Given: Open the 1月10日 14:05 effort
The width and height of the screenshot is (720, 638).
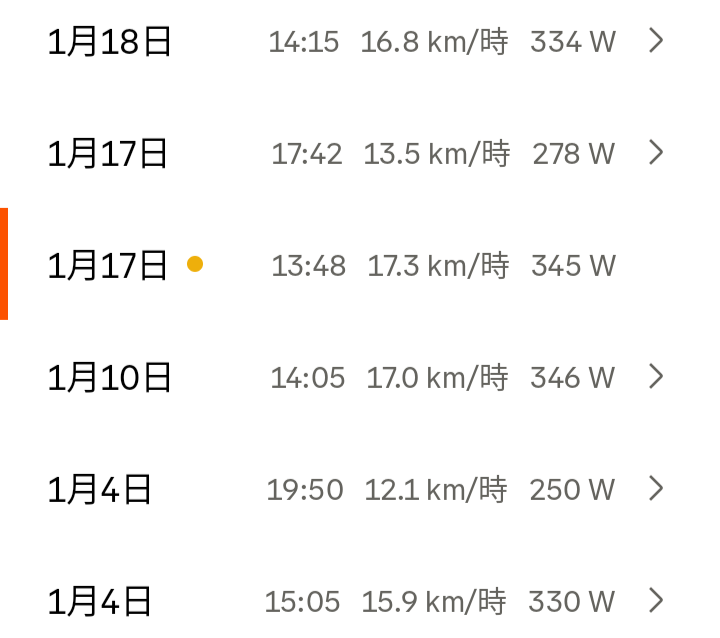Looking at the screenshot, I should 360,377.
